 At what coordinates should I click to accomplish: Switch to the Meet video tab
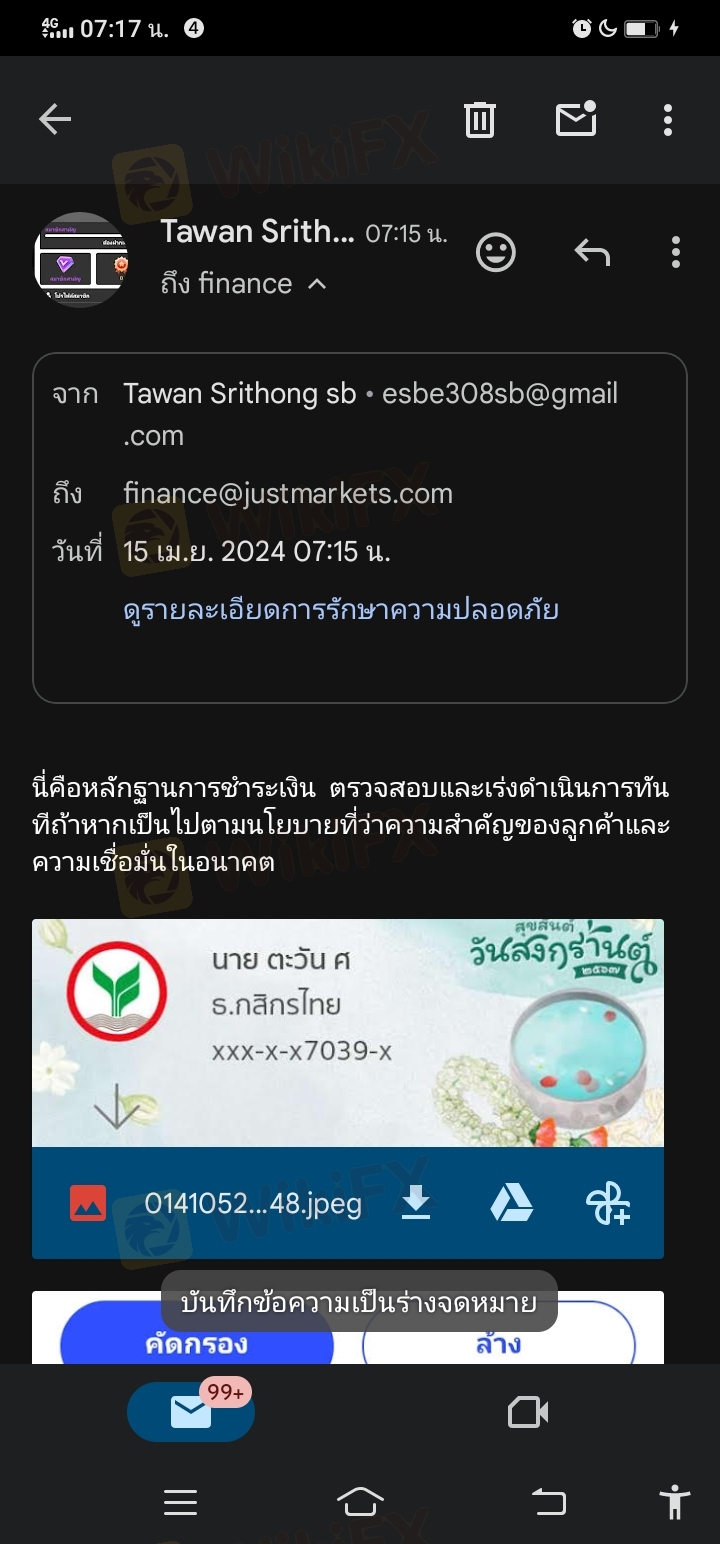[x=528, y=1413]
